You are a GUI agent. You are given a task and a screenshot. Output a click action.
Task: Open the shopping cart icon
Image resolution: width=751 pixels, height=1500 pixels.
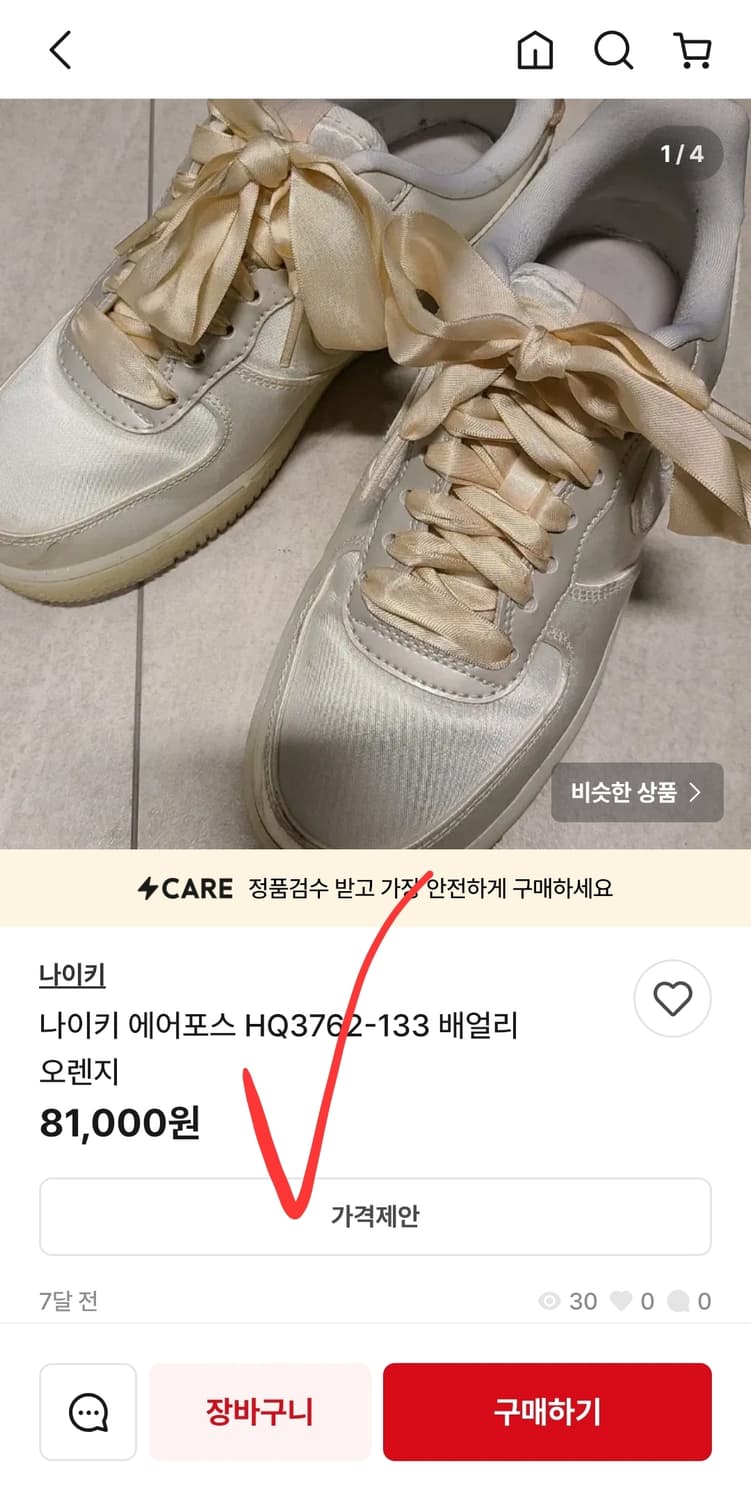coord(692,49)
